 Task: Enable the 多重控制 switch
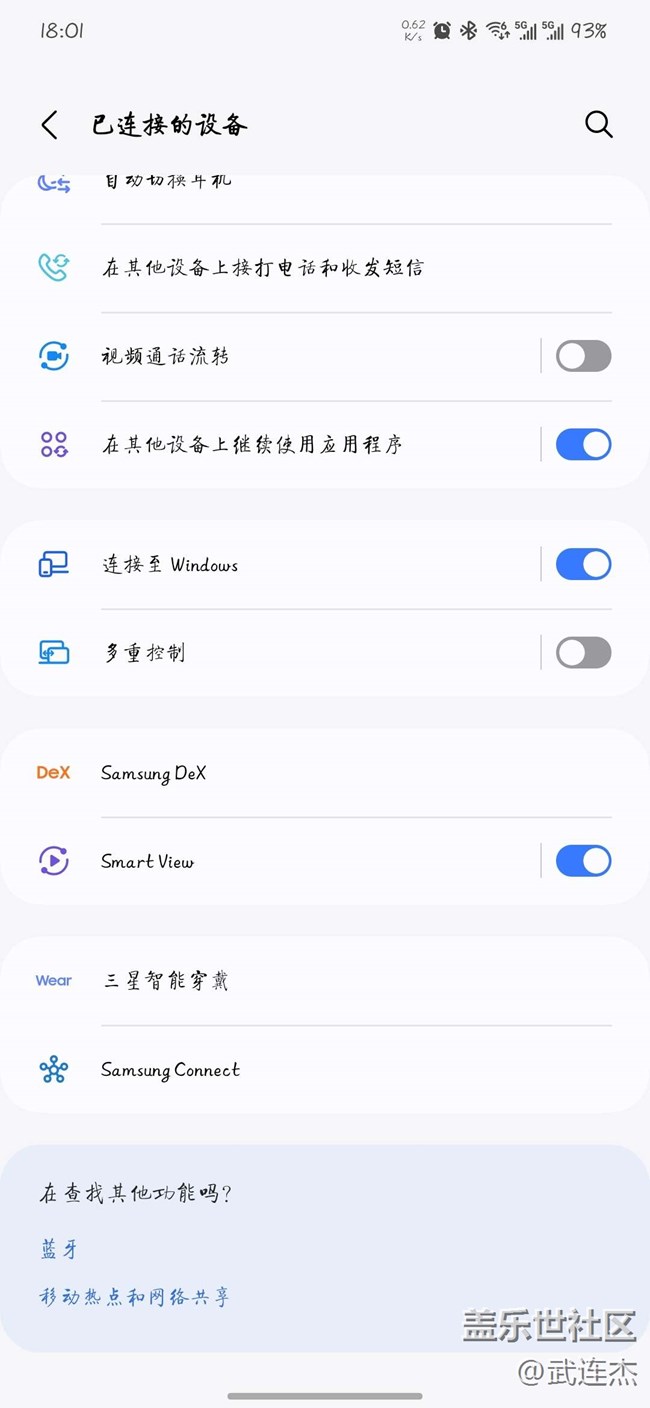(x=583, y=653)
